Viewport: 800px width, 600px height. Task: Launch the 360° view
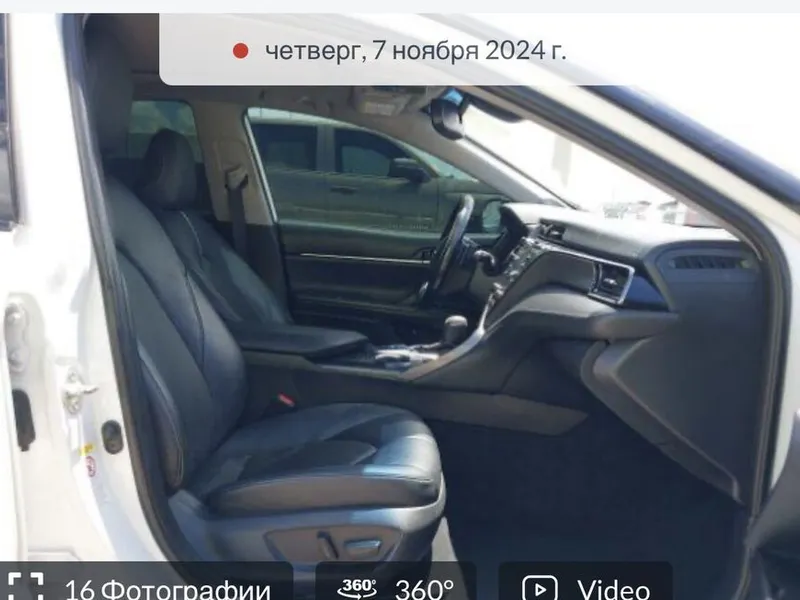[398, 588]
